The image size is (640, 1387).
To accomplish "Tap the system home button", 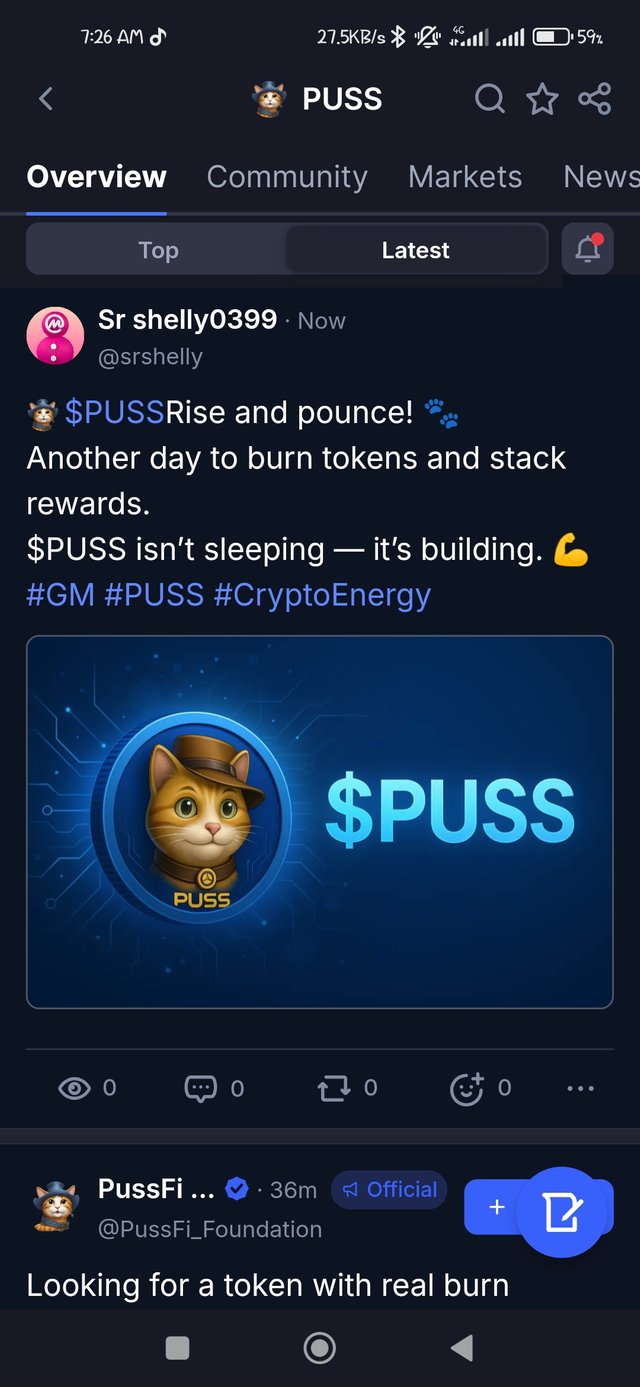I will pos(319,1349).
